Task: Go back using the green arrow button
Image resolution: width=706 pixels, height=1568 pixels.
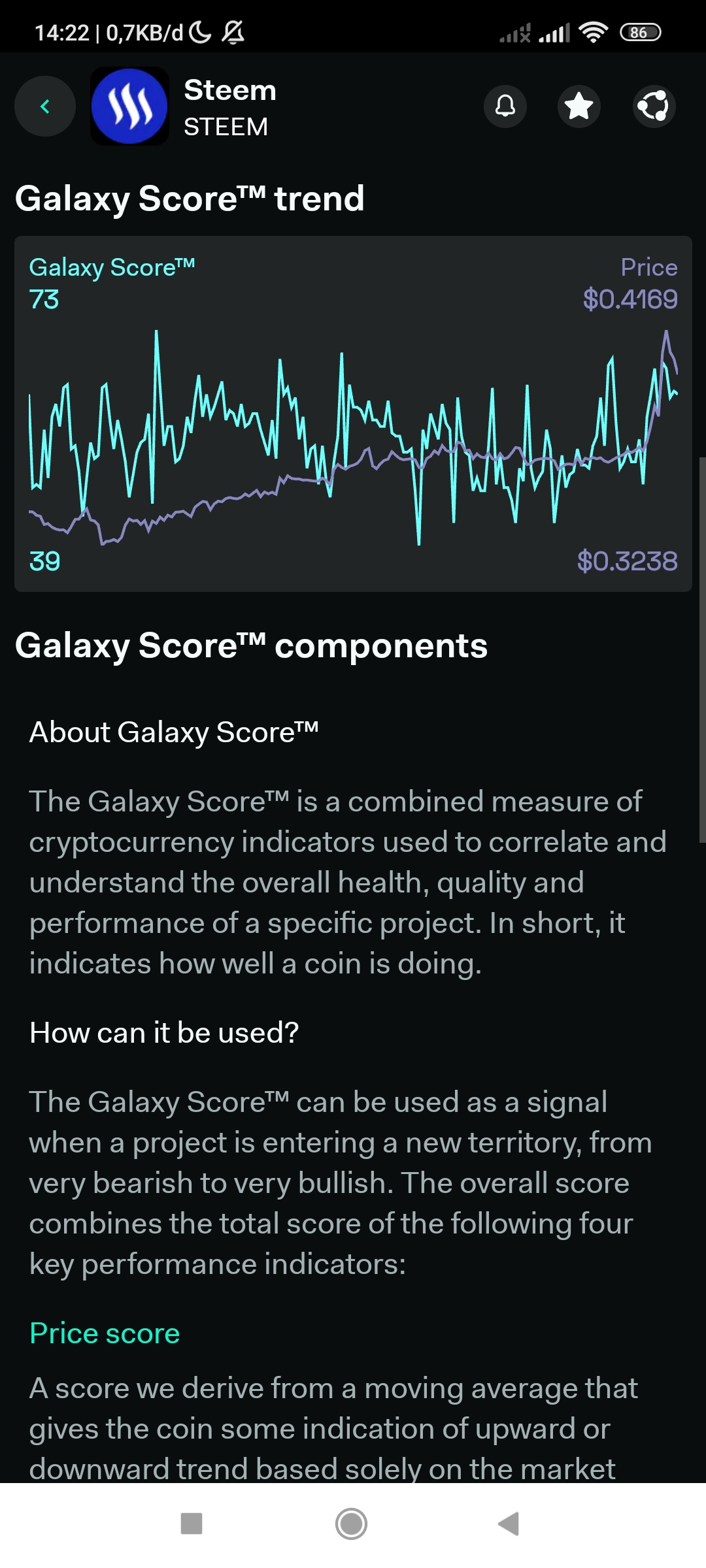Action: [45, 106]
